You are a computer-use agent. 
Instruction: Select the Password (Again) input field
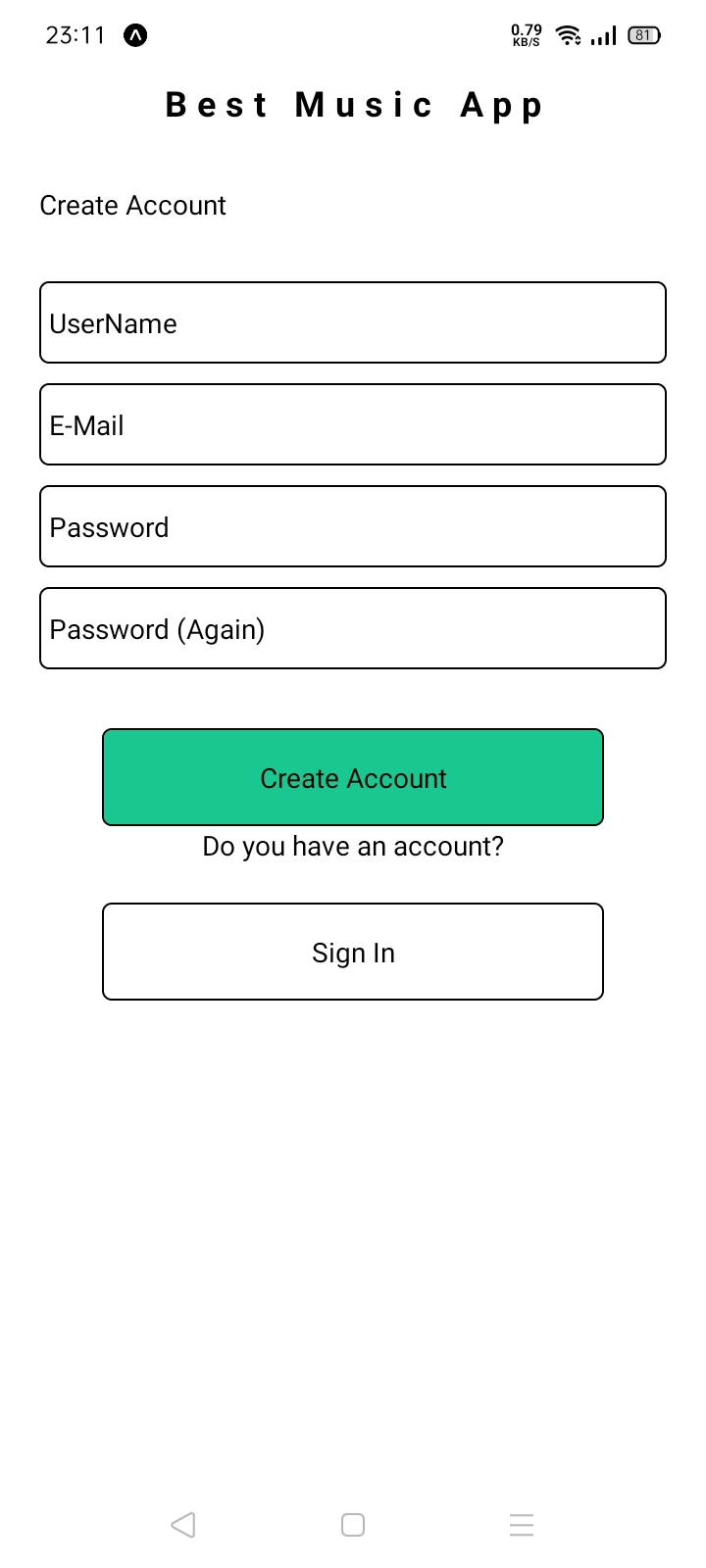tap(352, 628)
